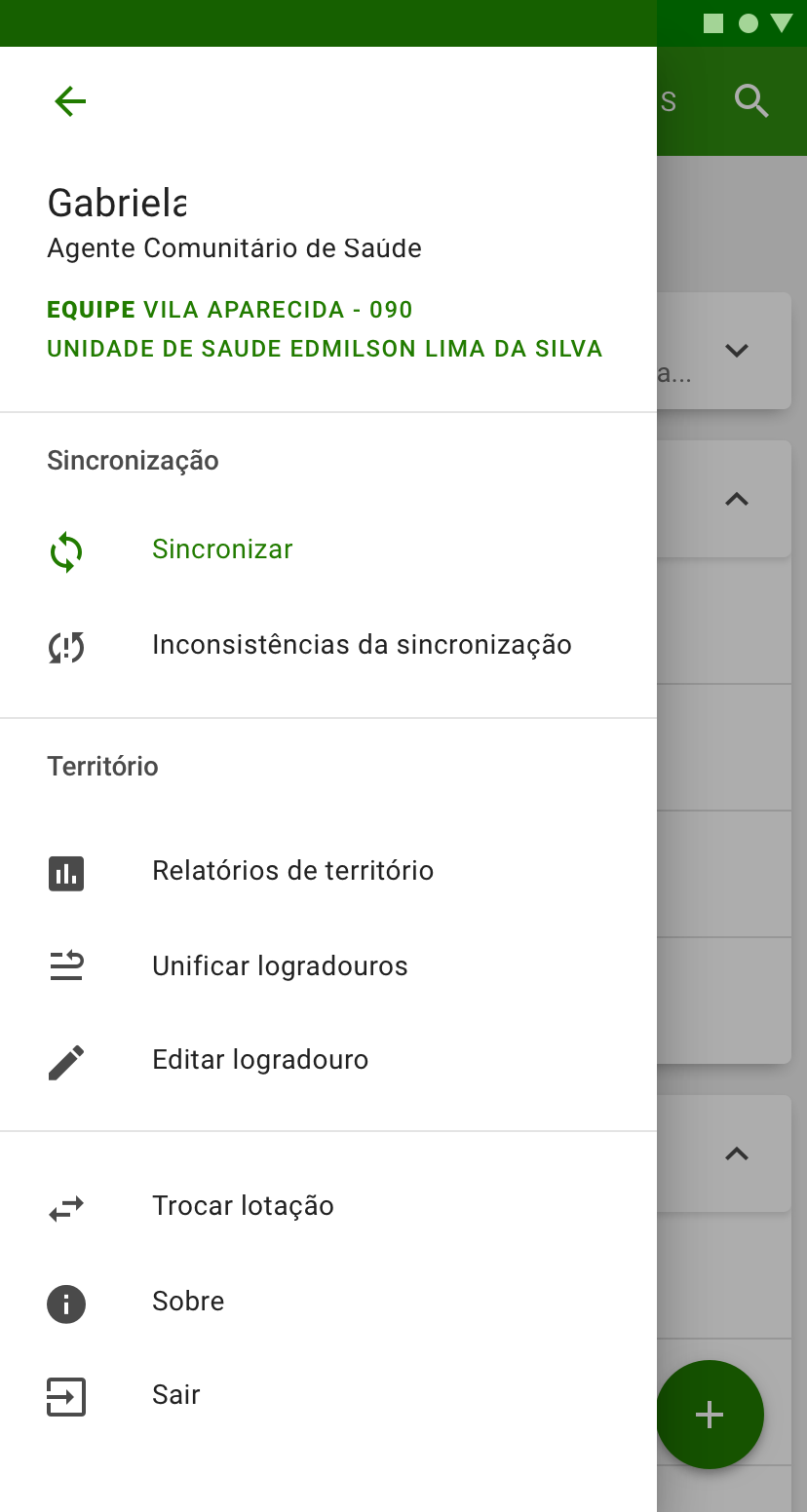The image size is (807, 1512).
Task: Open Editar logradouro
Action: [x=328, y=1060]
